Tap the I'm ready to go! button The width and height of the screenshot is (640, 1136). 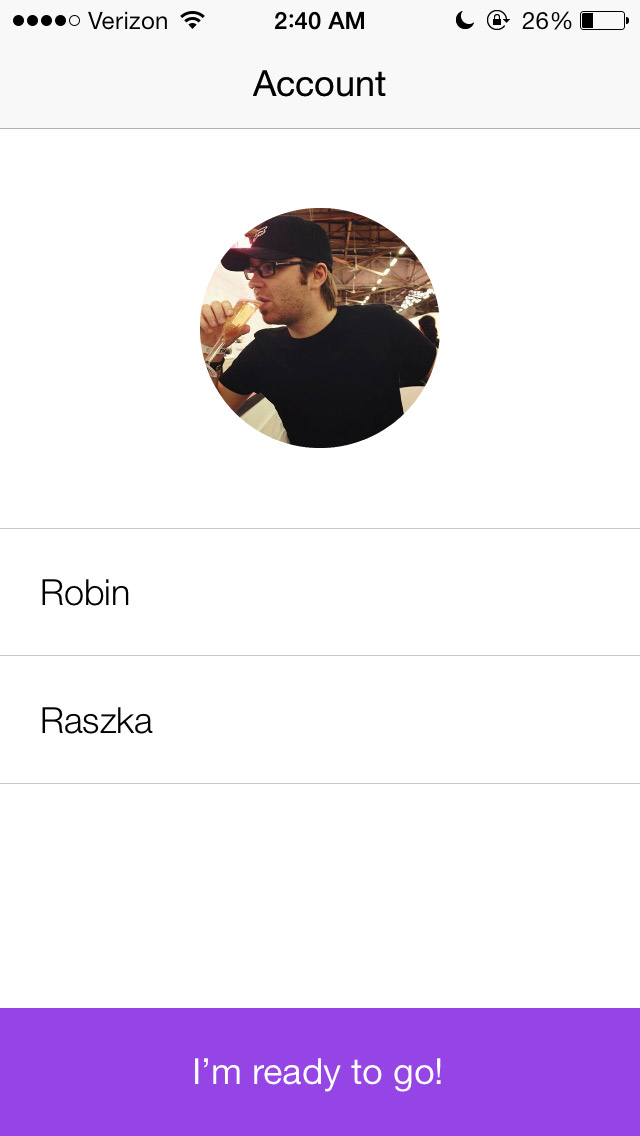click(320, 1072)
